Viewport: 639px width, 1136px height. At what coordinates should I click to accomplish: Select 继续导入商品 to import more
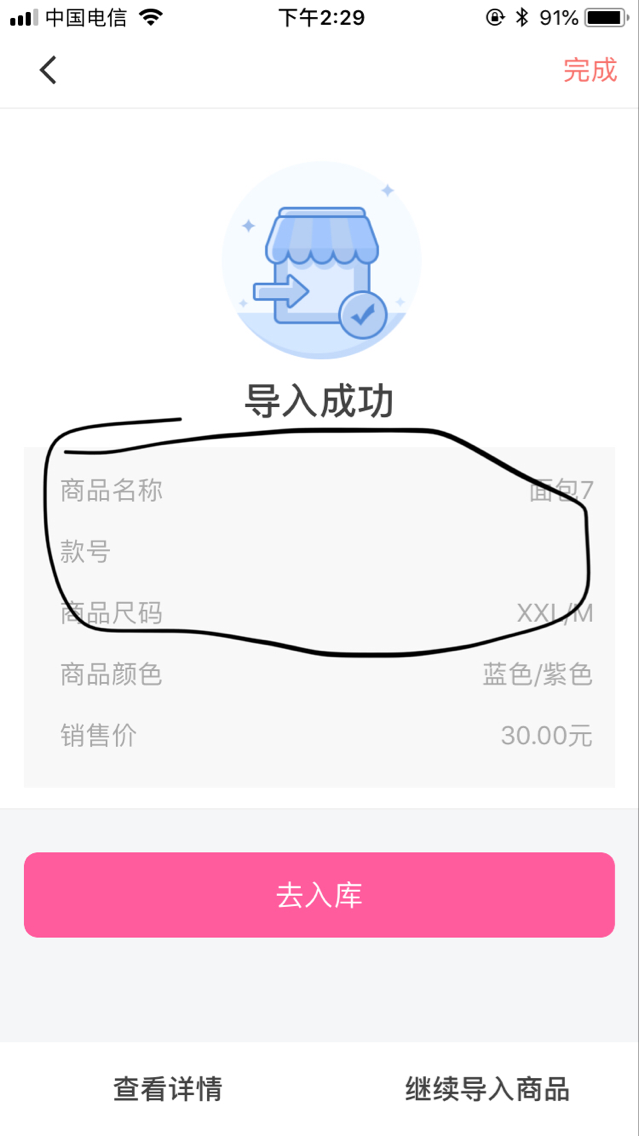487,1089
